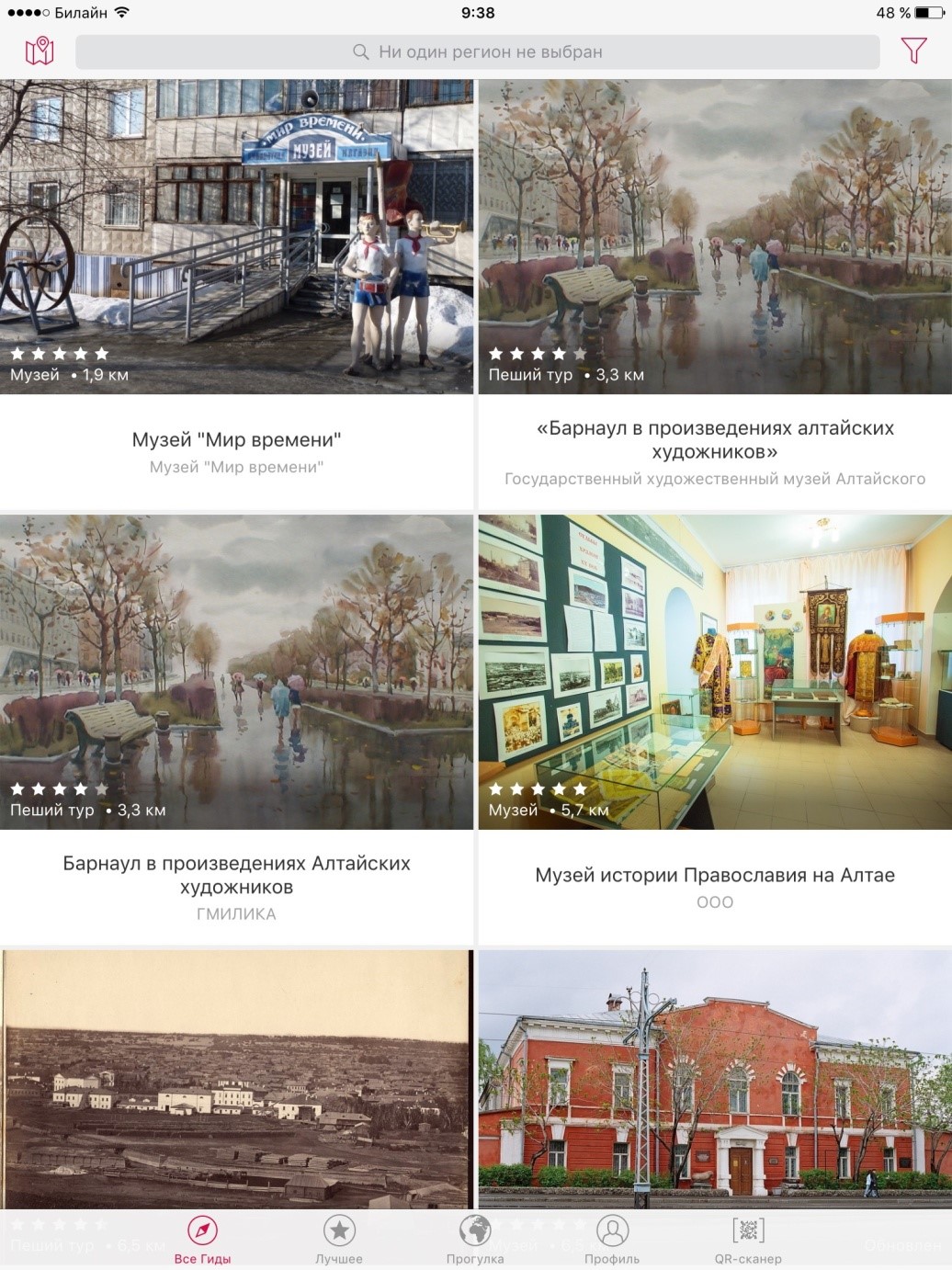Viewport: 952px width, 1270px height.
Task: Switch to the Прогулка tab
Action: (475, 1240)
